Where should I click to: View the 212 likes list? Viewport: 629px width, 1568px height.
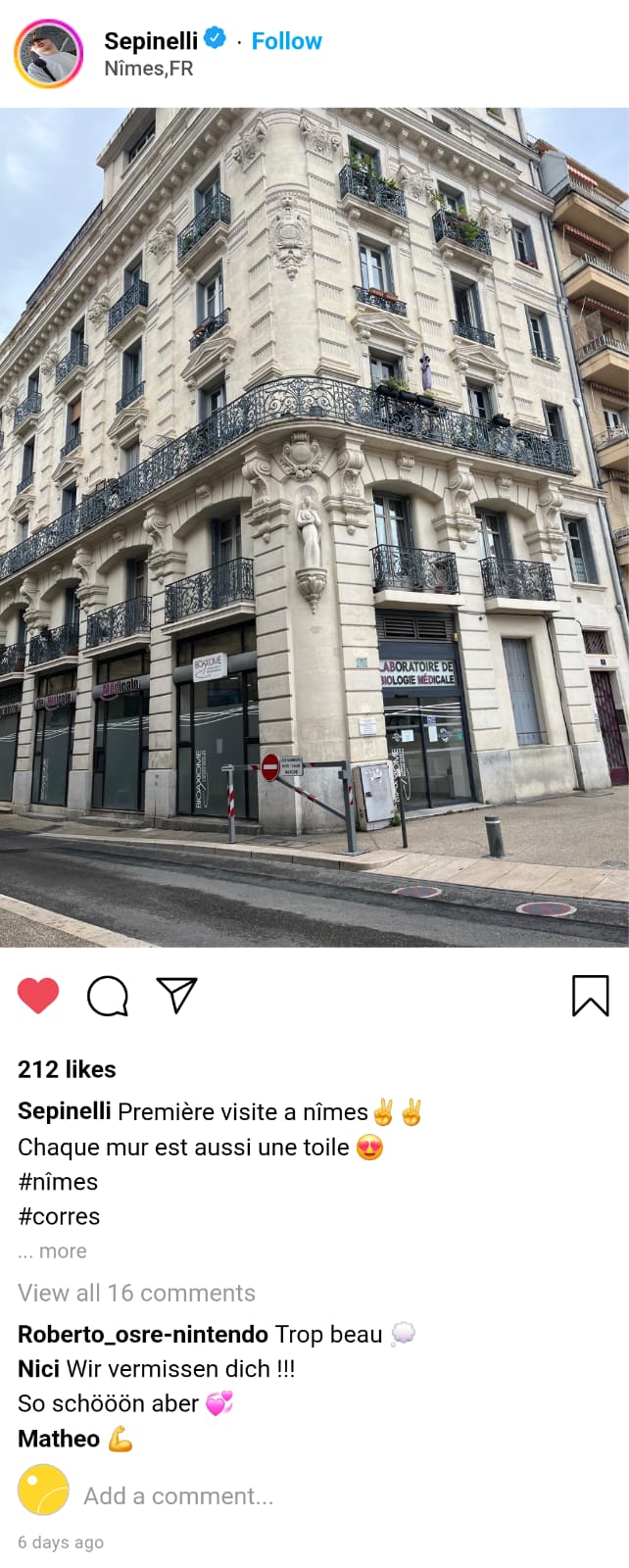67,1069
